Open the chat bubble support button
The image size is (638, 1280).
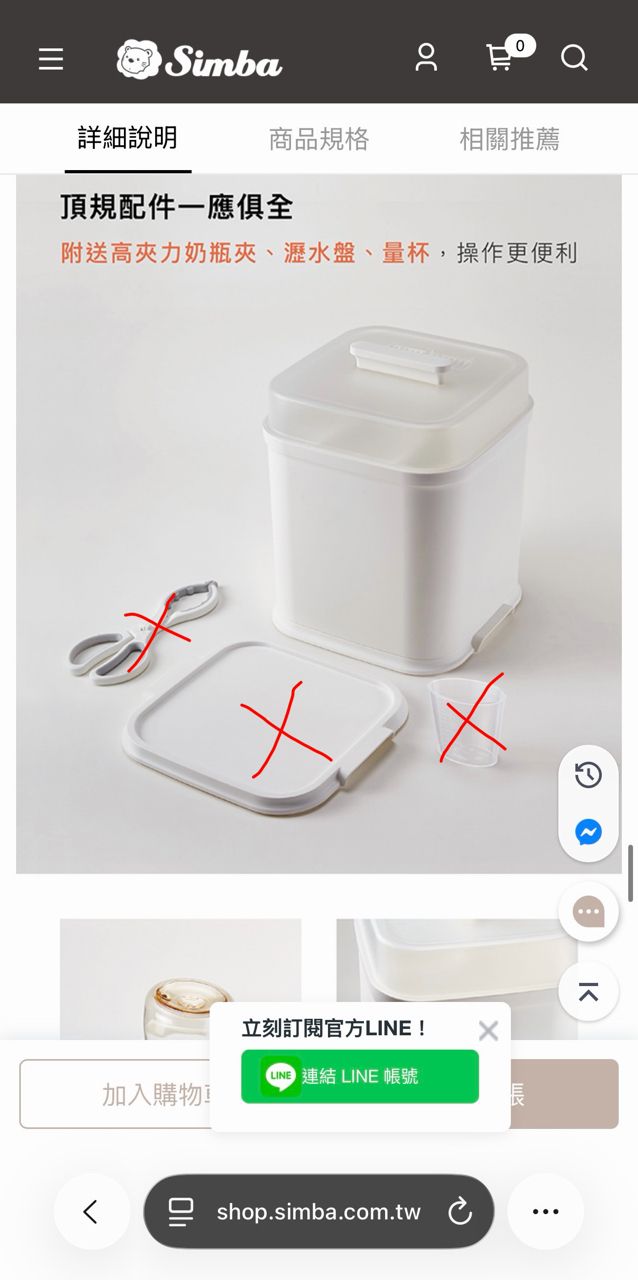tap(588, 911)
